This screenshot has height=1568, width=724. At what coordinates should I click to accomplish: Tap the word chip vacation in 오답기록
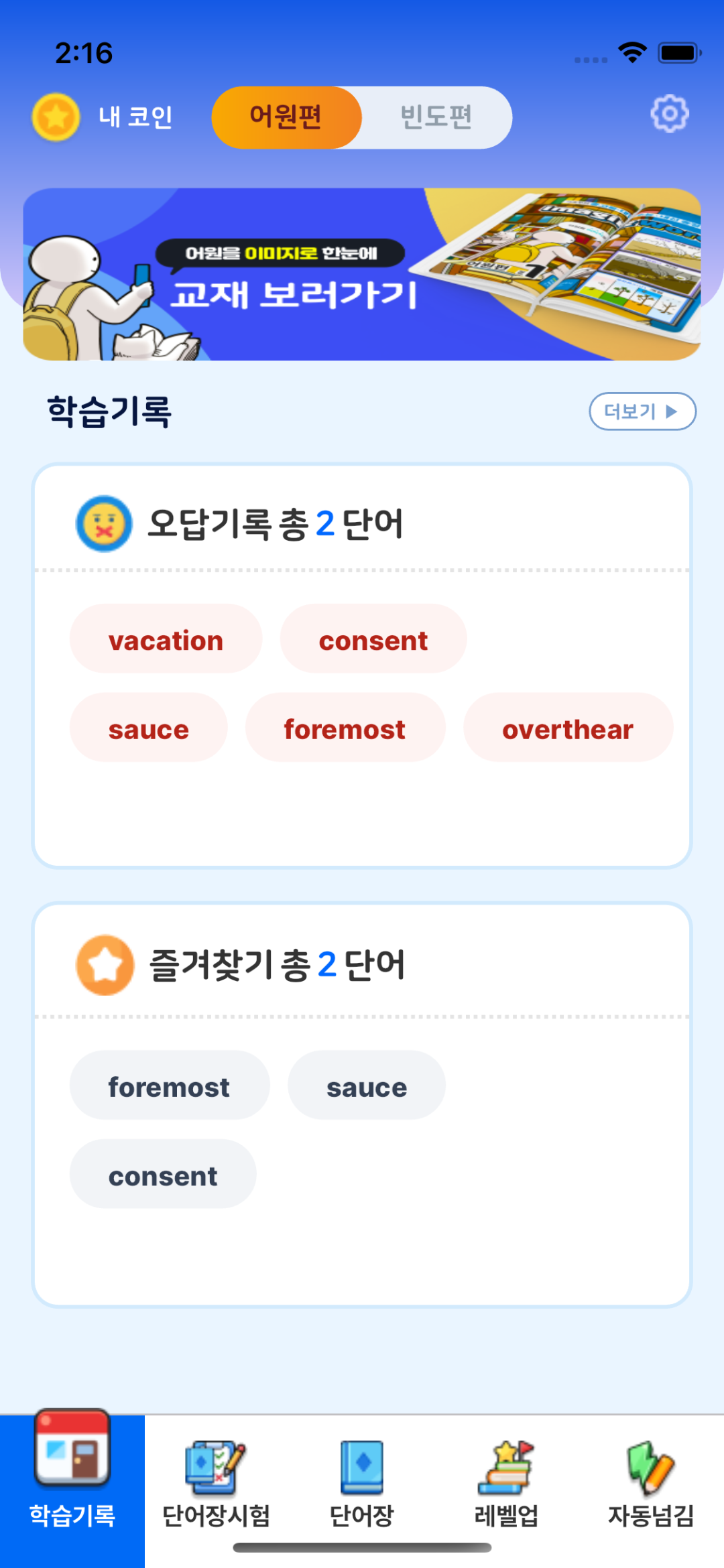165,639
